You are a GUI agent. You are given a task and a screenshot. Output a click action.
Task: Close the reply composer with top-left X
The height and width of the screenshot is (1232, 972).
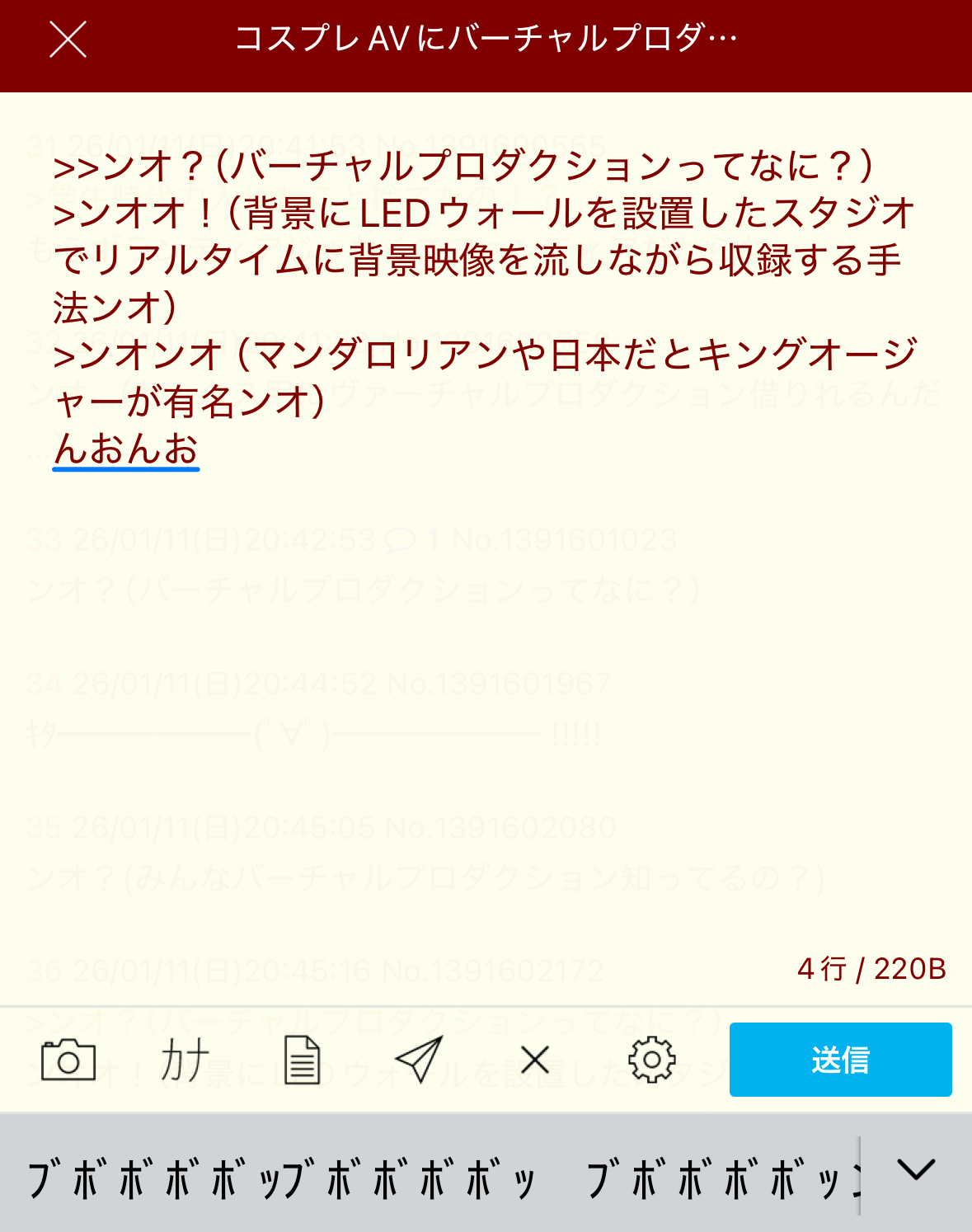click(68, 40)
